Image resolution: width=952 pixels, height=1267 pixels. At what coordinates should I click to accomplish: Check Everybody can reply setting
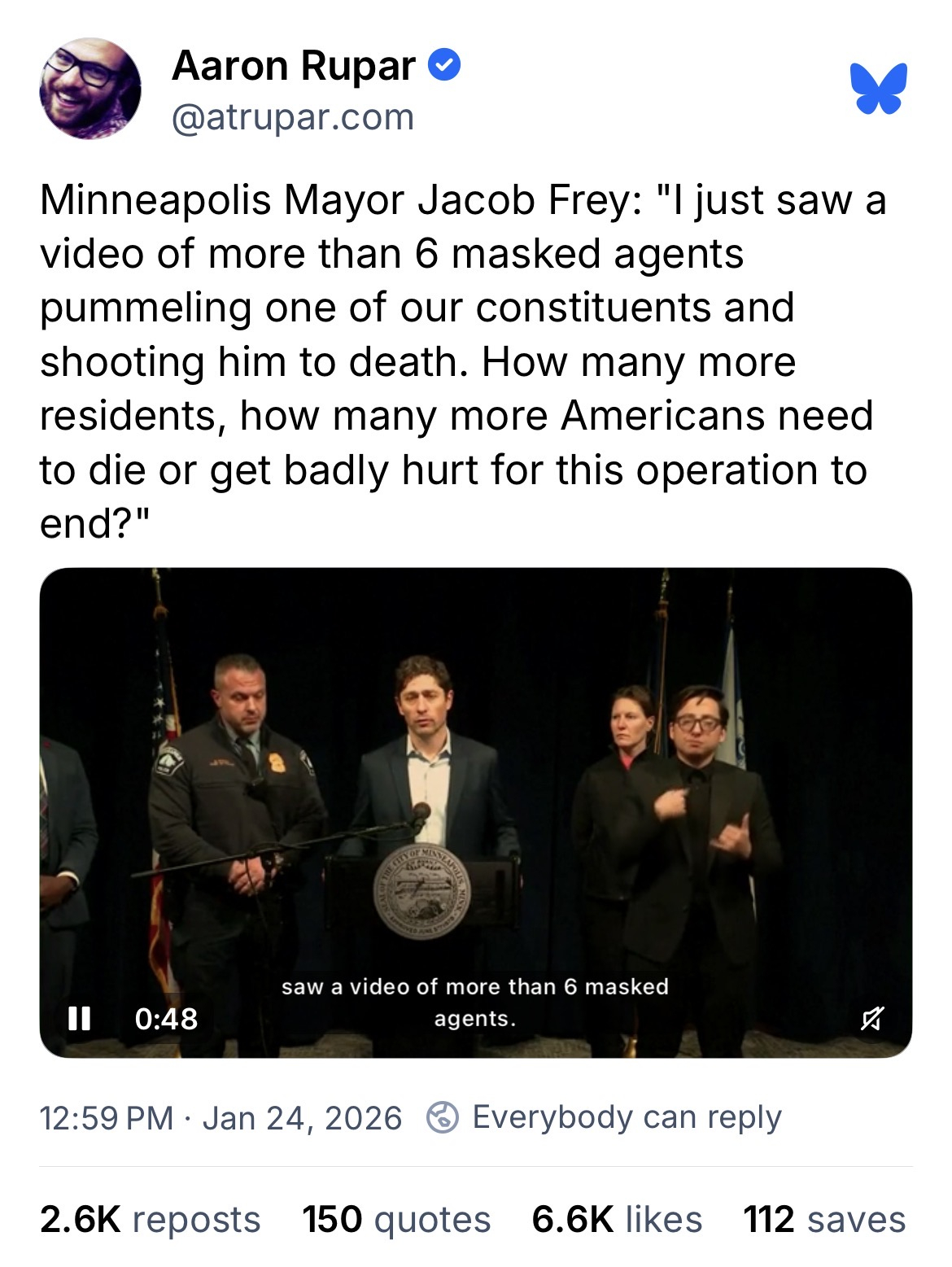click(x=605, y=1117)
